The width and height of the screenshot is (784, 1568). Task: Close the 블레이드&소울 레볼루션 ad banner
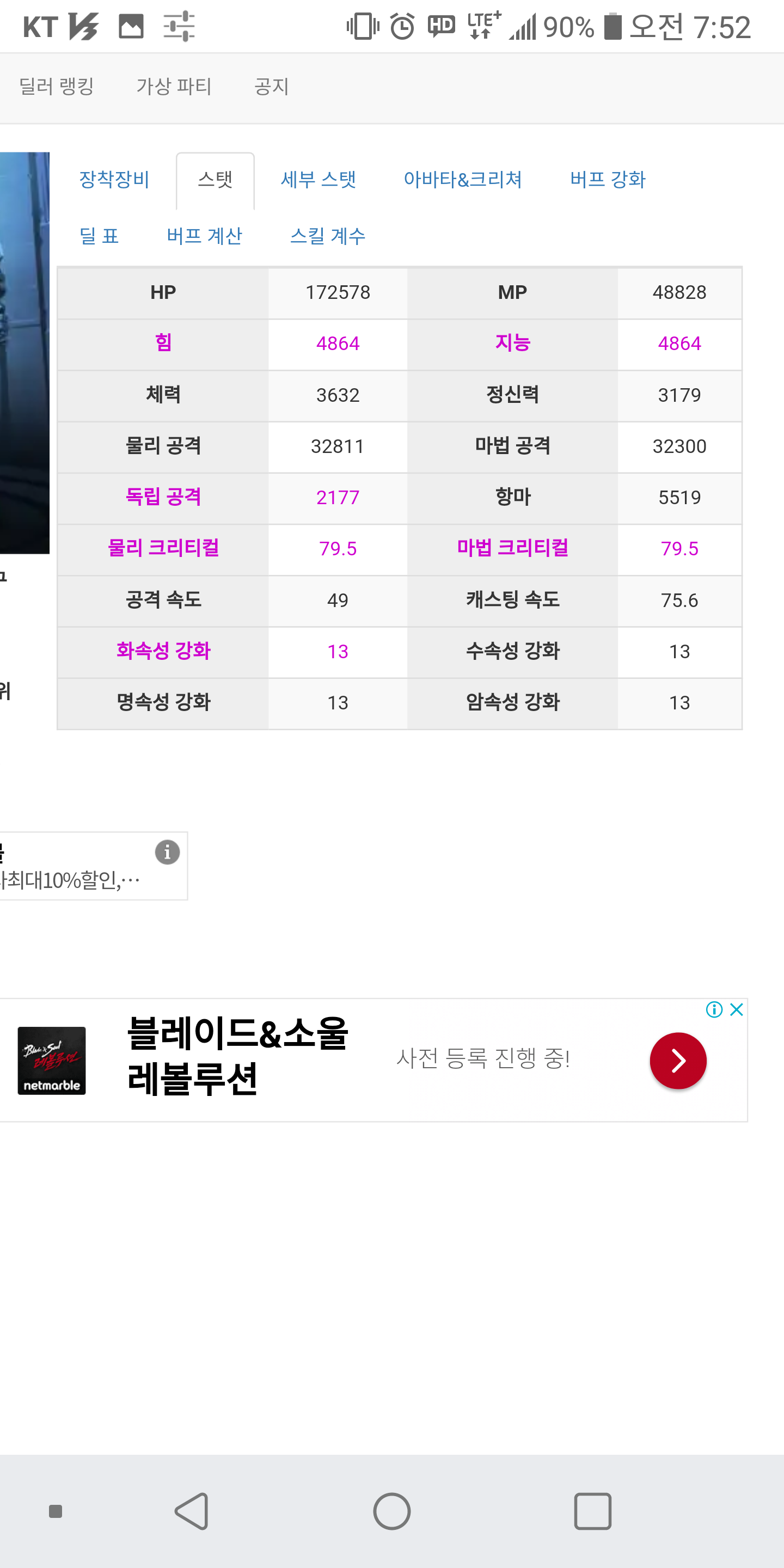(737, 1010)
